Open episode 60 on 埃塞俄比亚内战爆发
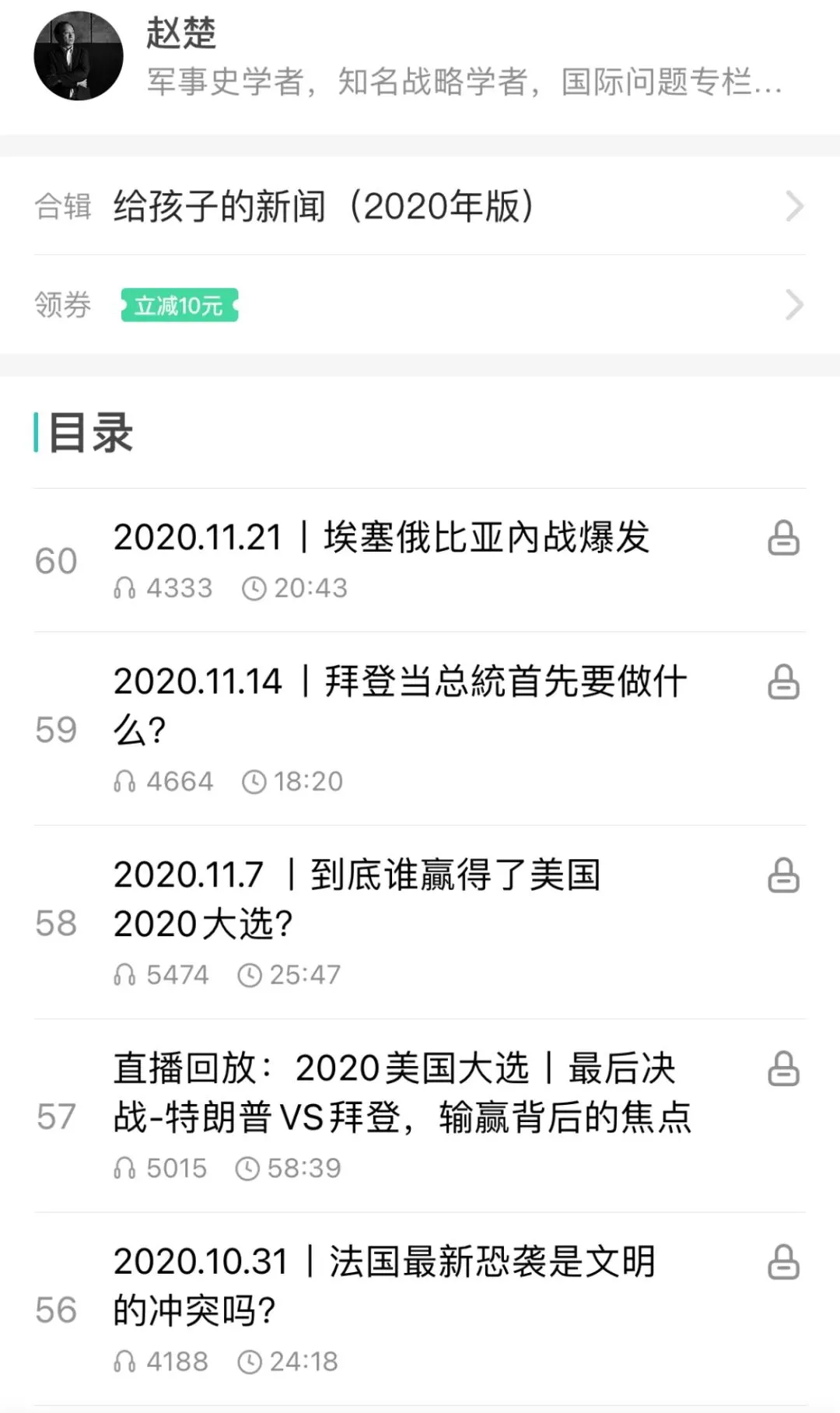 pos(381,538)
